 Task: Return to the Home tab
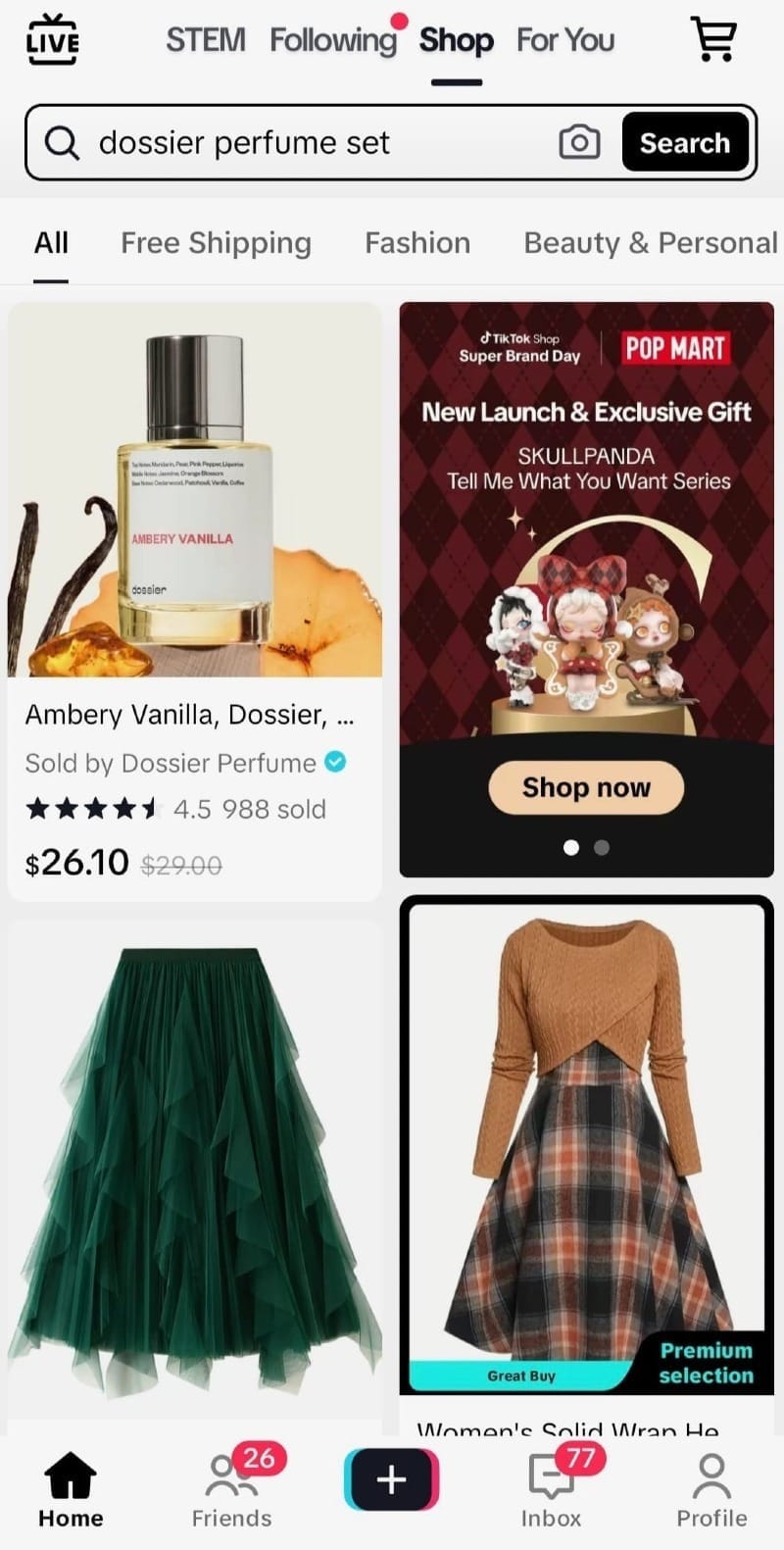click(71, 1488)
